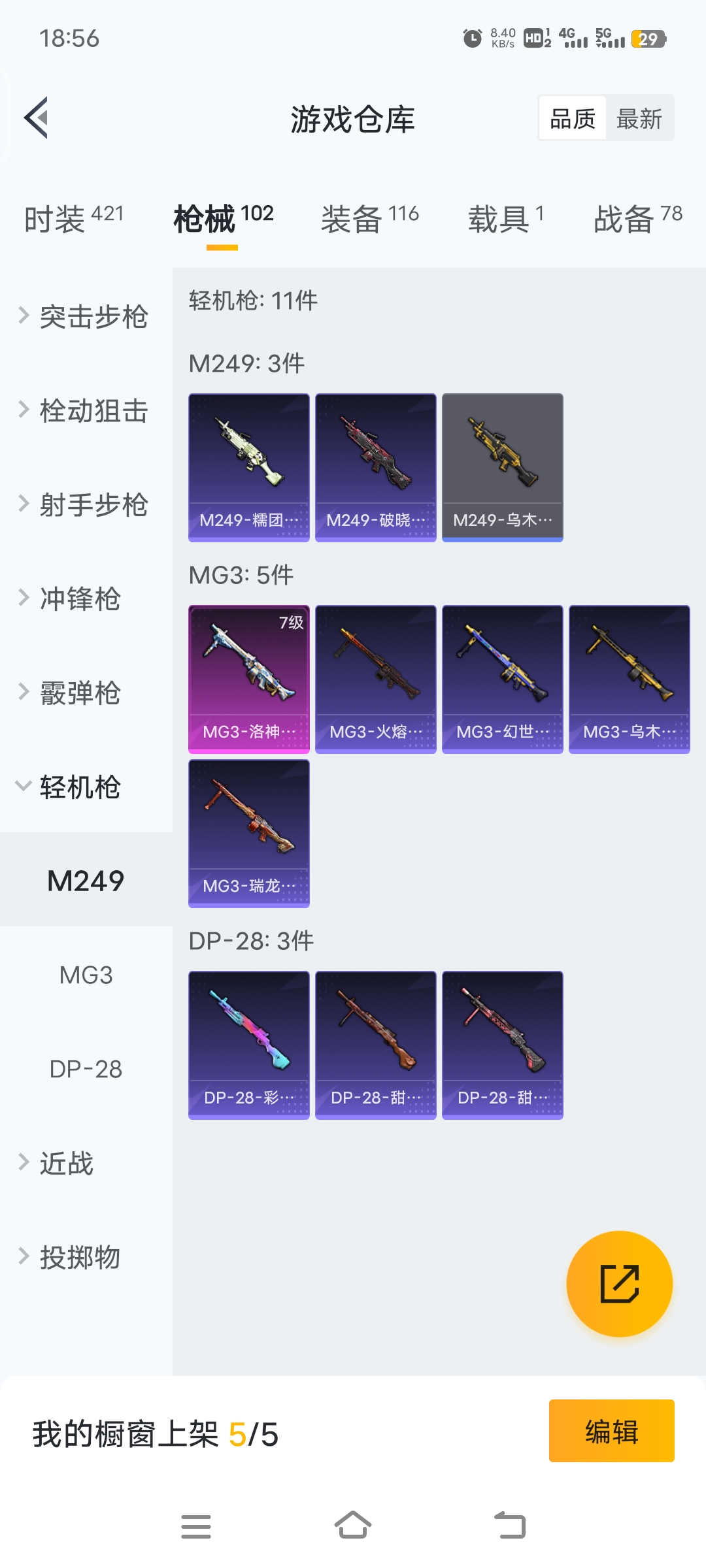This screenshot has width=706, height=1568.
Task: Sort by 品质 (quality)
Action: pos(573,119)
